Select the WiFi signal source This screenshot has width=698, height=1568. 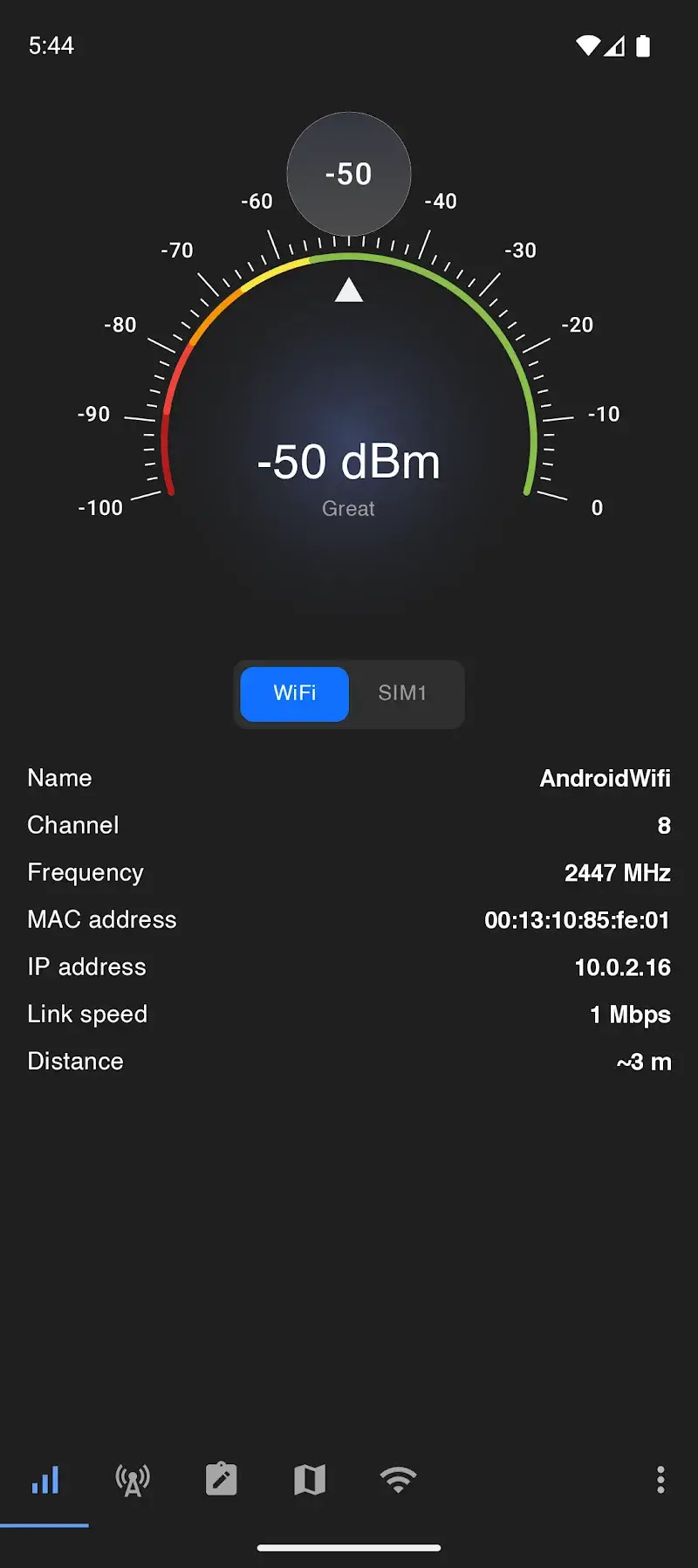click(294, 693)
